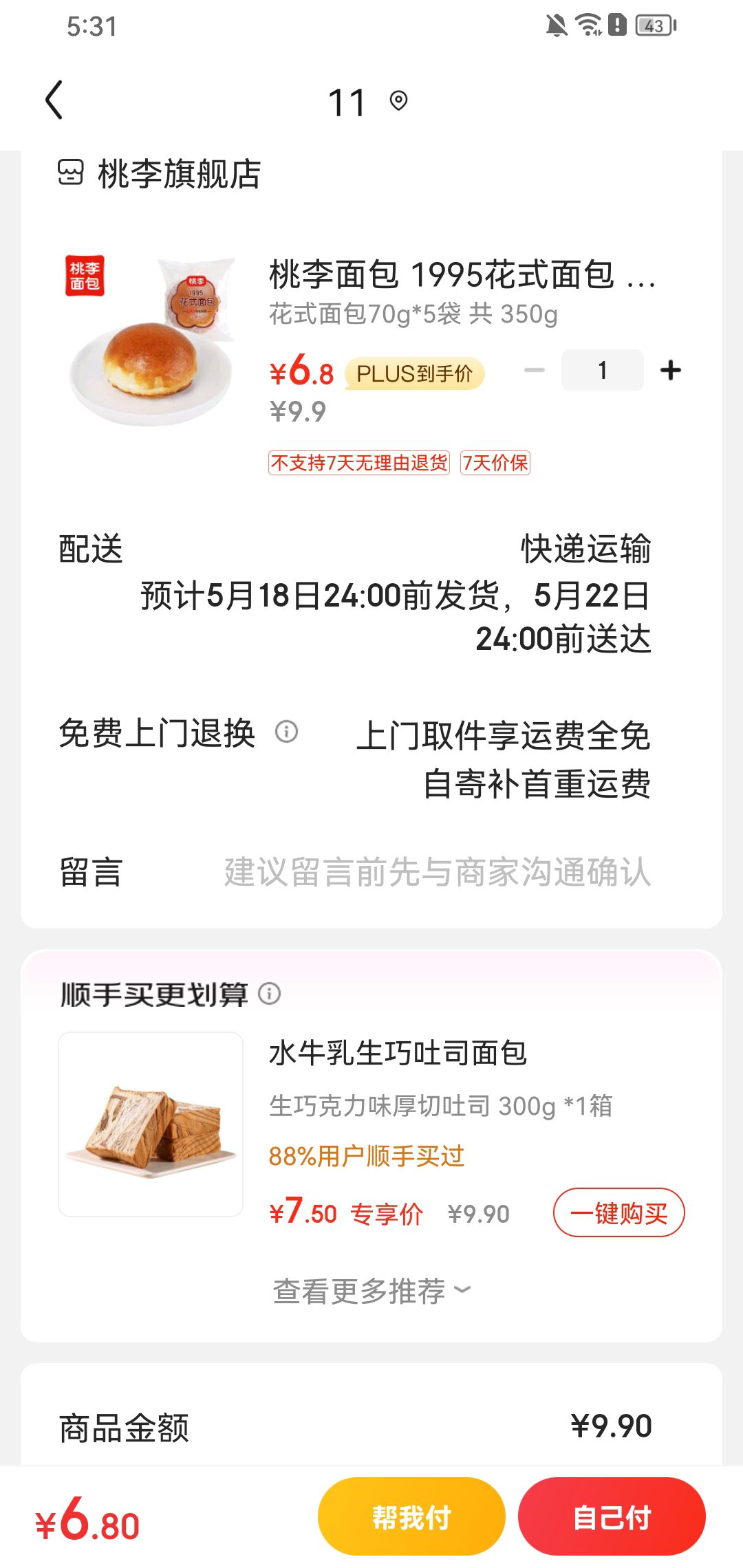
Task: Decrease quantity with the minus button
Action: pos(535,369)
